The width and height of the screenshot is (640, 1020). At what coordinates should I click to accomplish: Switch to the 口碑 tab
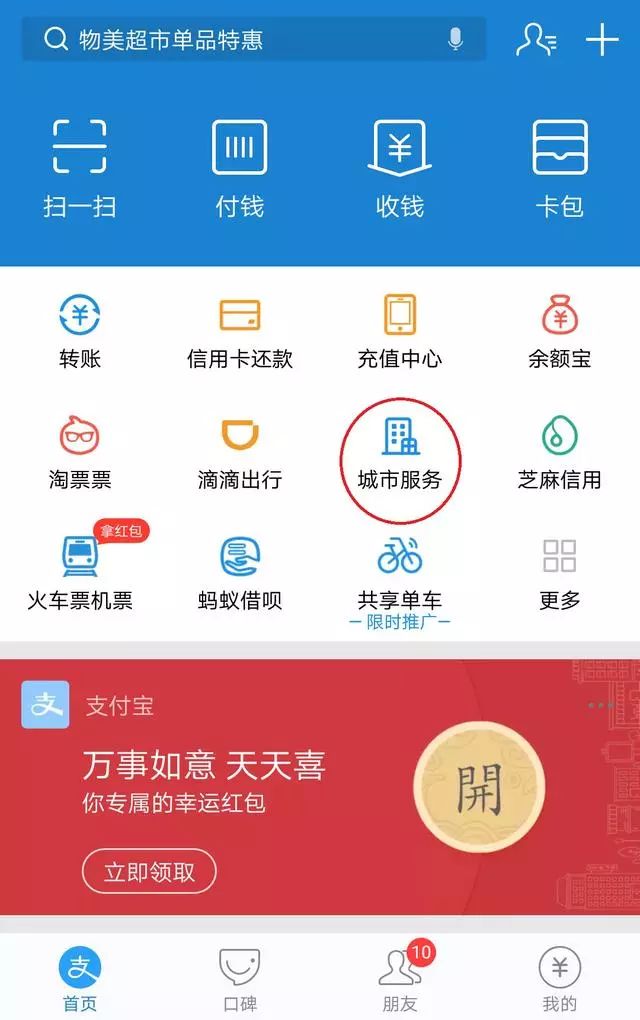pos(240,978)
